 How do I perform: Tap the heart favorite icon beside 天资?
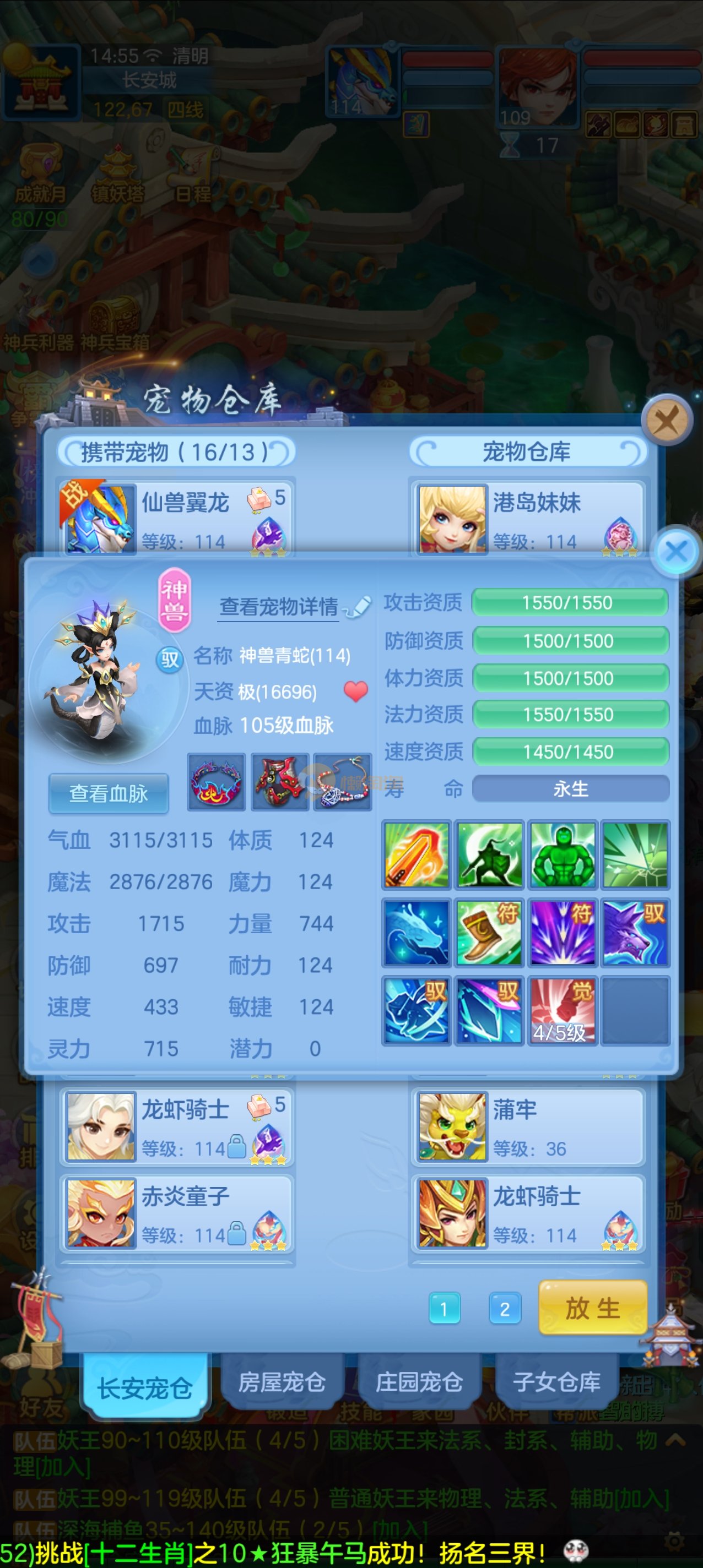[x=356, y=692]
